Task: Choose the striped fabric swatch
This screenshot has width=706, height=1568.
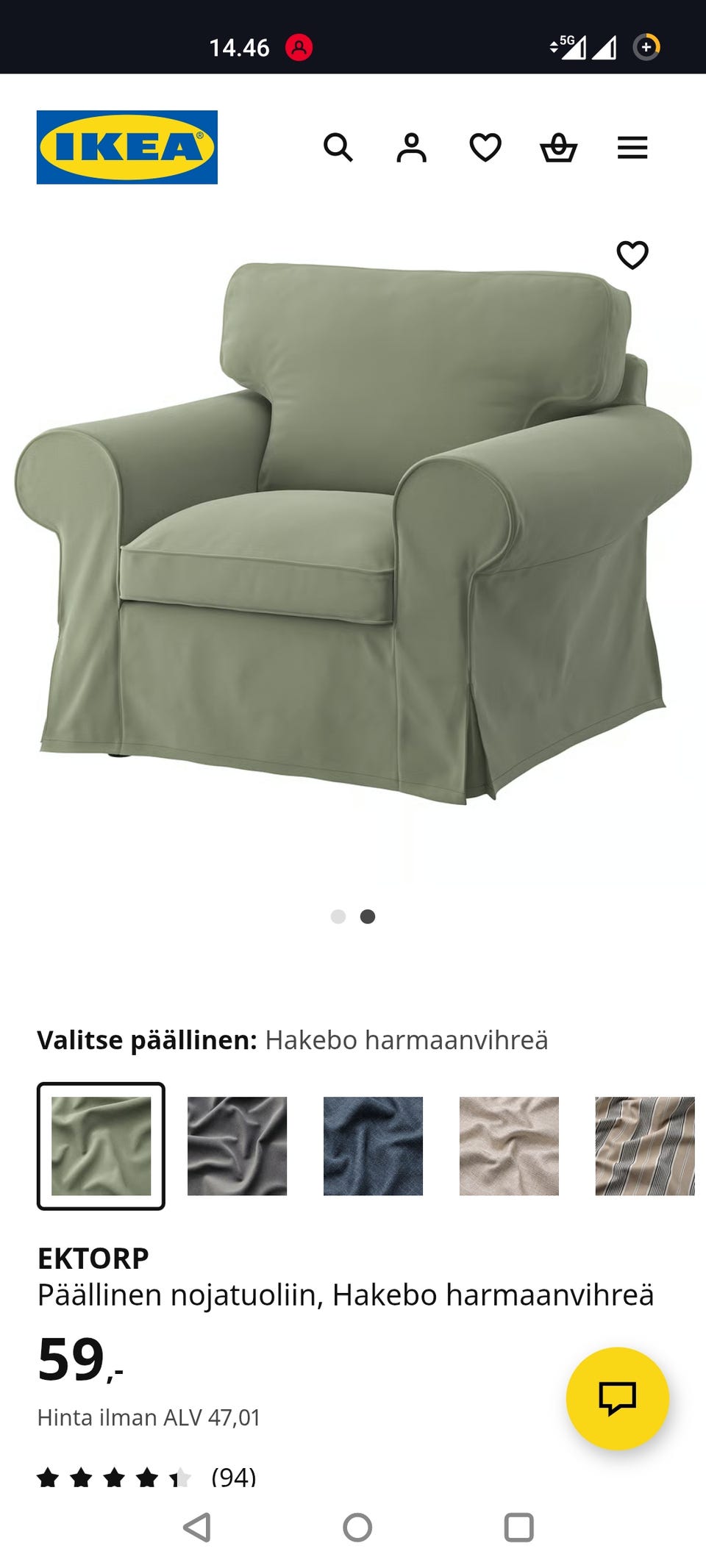Action: [645, 1145]
